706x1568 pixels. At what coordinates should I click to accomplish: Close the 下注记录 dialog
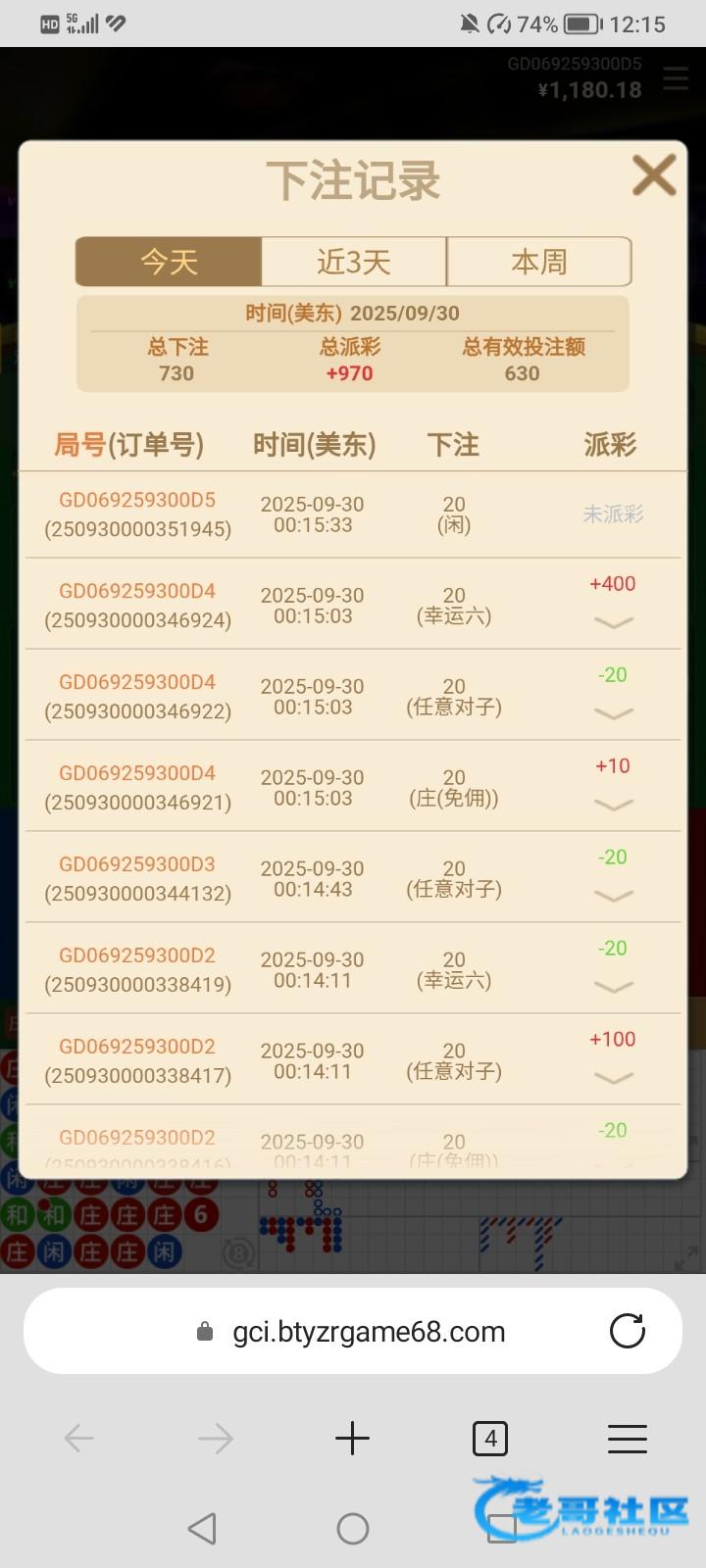point(653,176)
